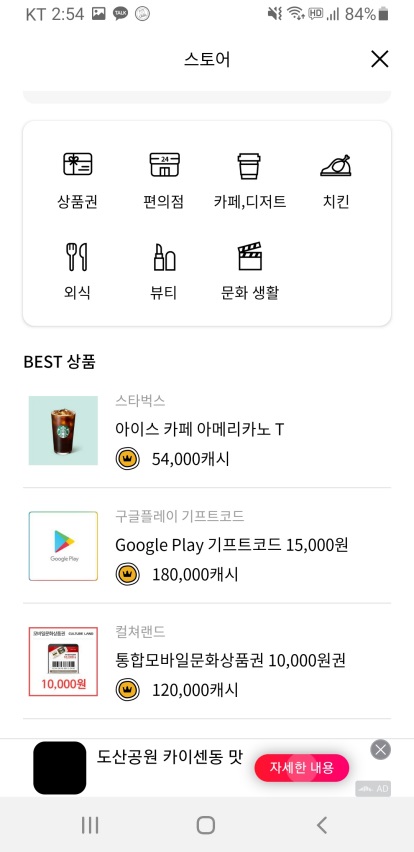Open the 상품권 category

77,181
